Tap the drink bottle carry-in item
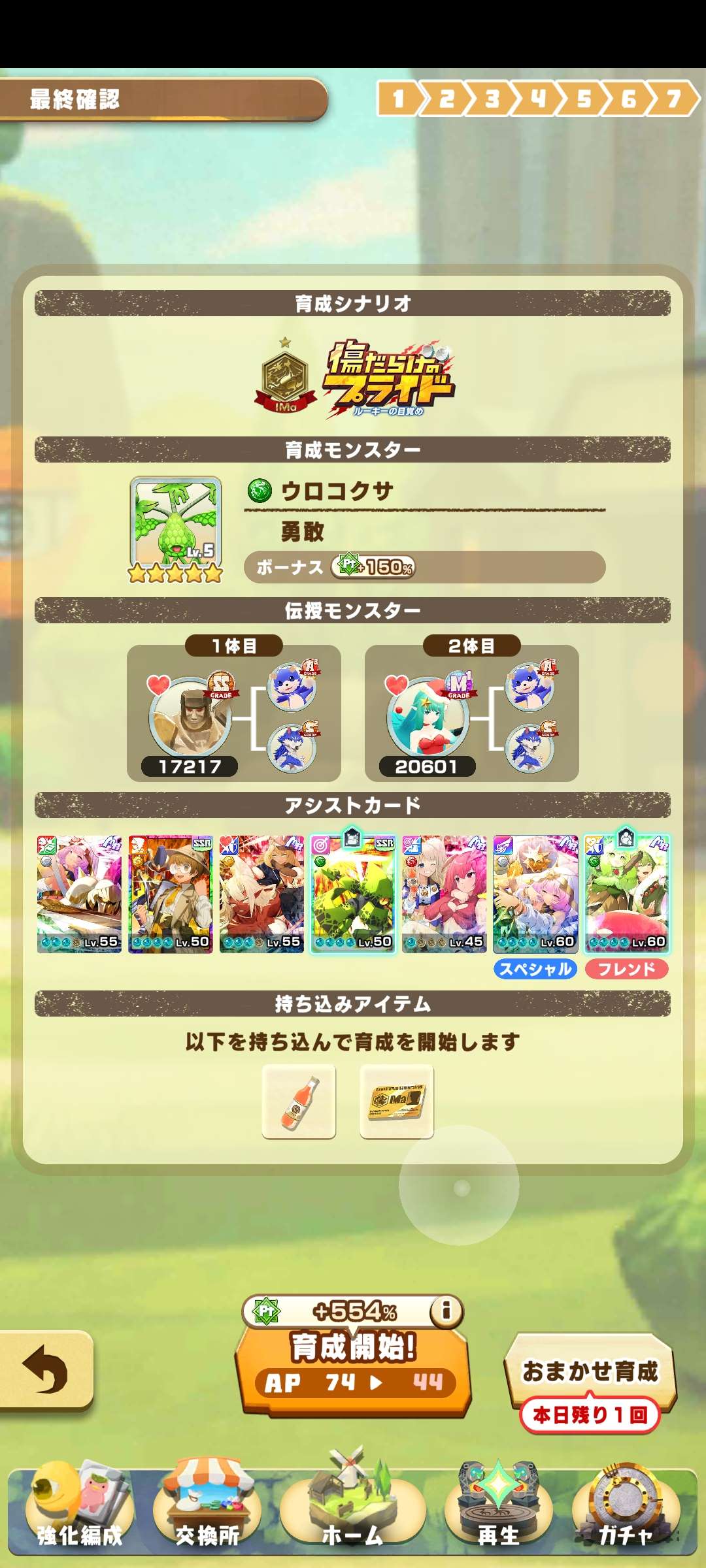Image resolution: width=706 pixels, height=1568 pixels. (299, 1102)
